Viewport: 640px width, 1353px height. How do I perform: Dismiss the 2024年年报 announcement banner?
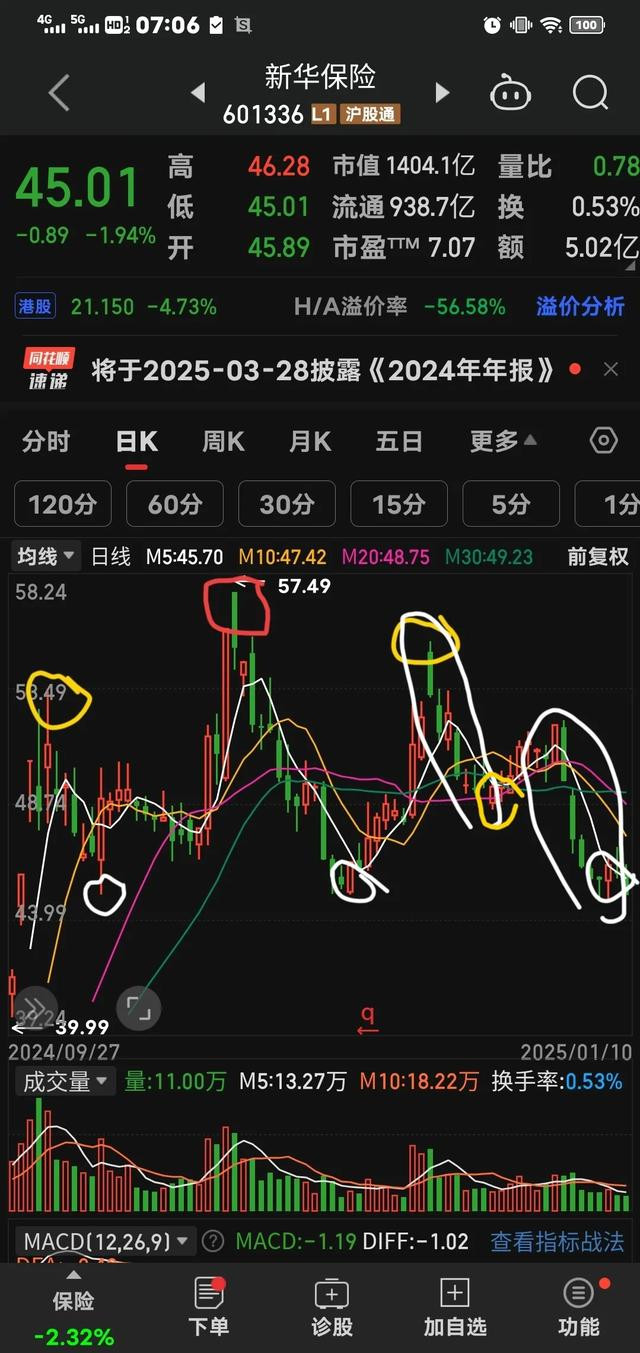[611, 370]
